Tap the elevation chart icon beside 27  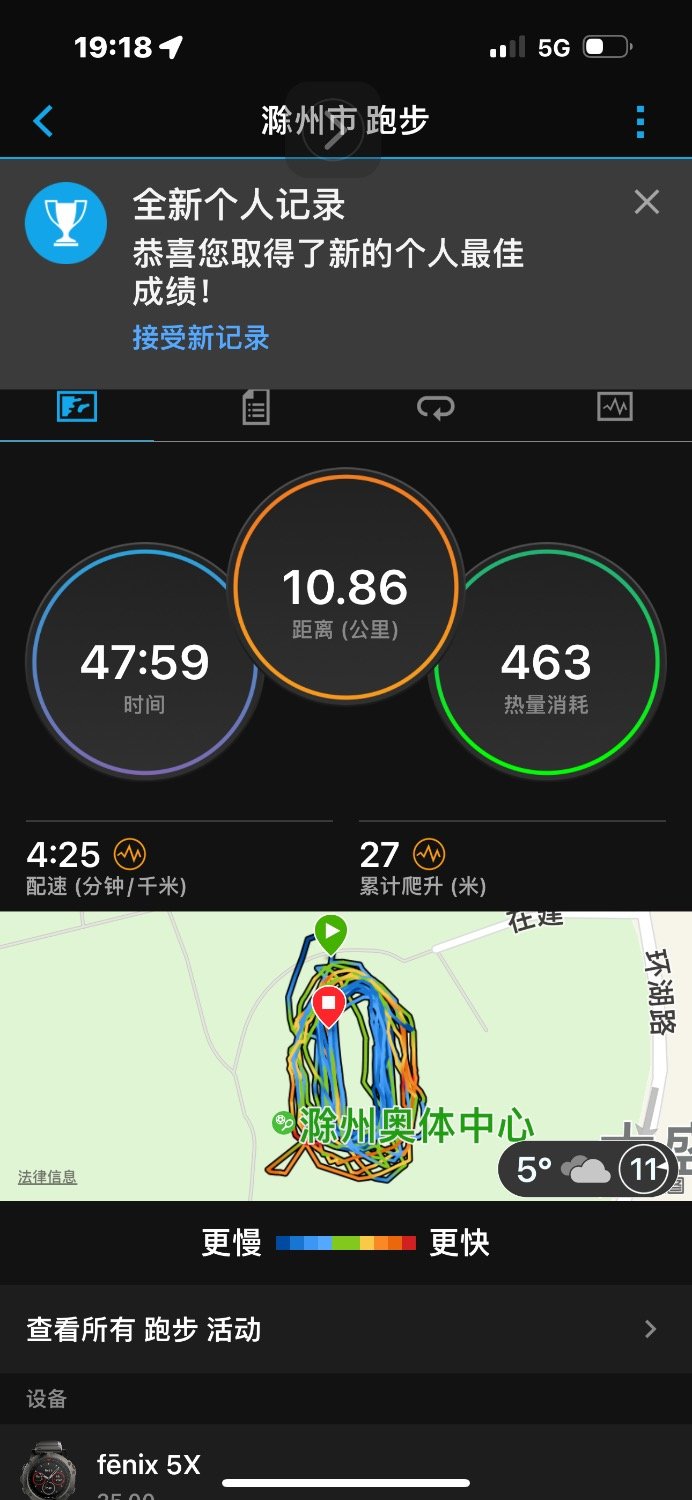(x=429, y=855)
